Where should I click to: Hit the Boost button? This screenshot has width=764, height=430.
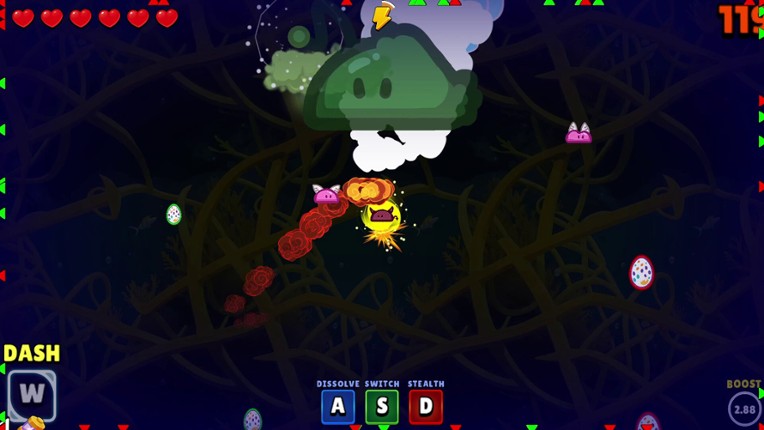(x=744, y=409)
